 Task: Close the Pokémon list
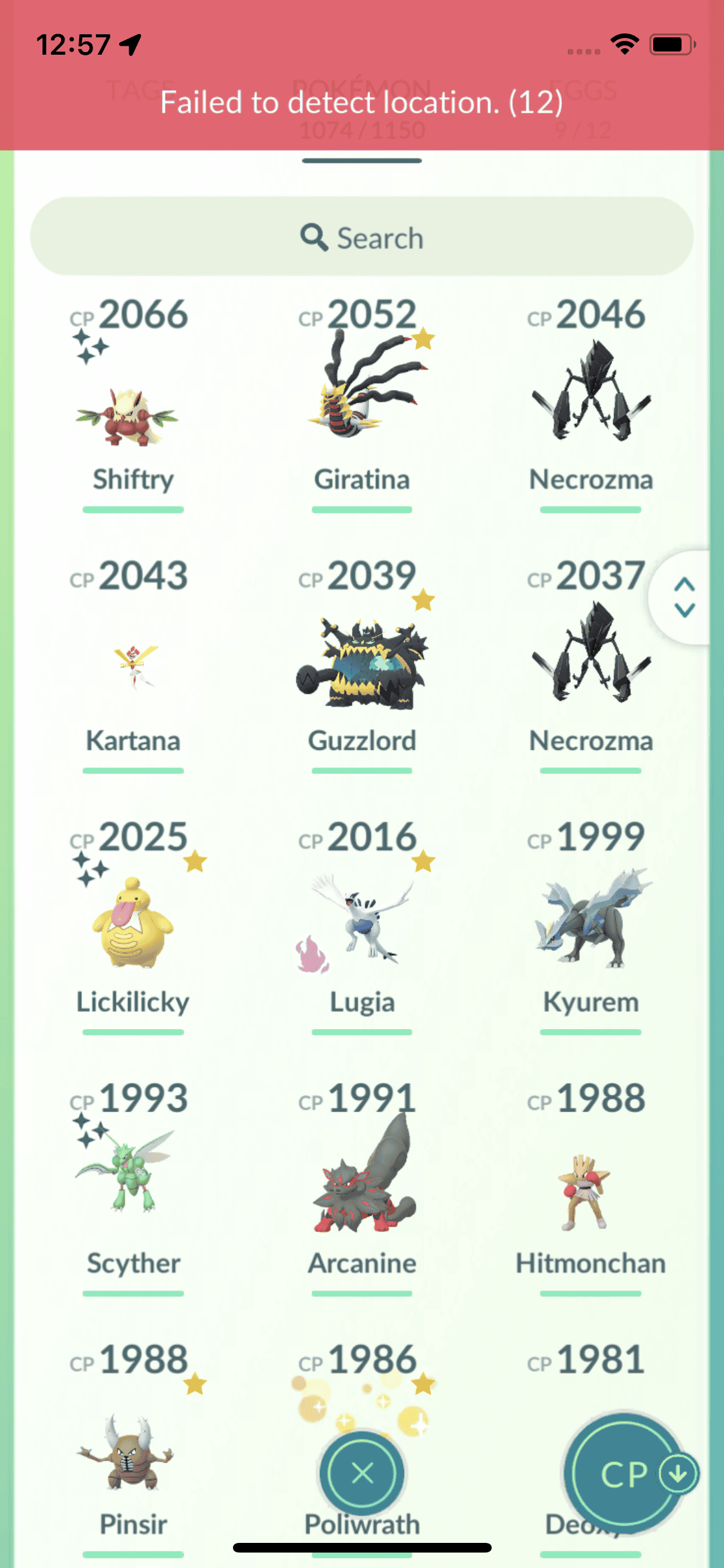362,1473
